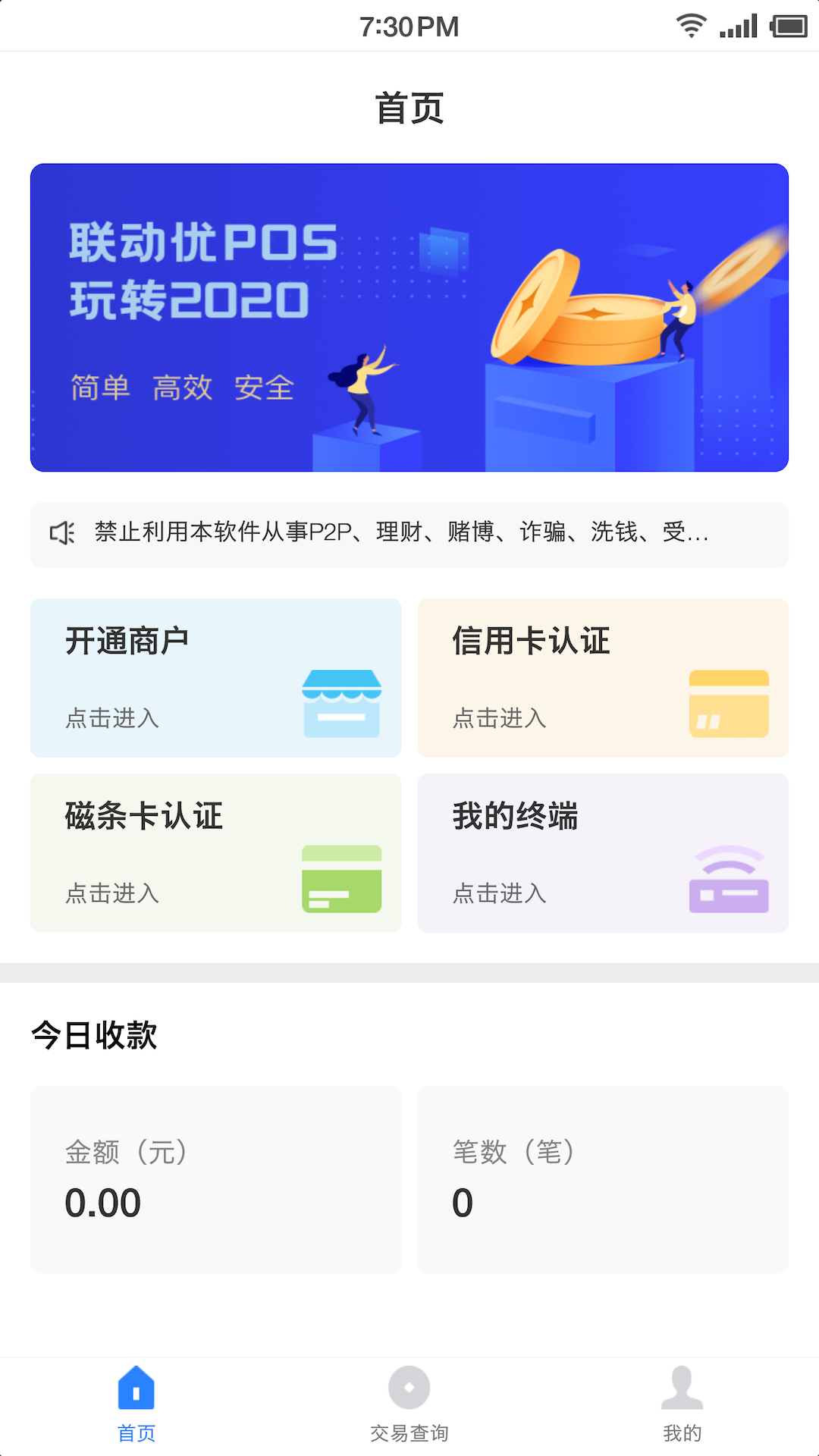Click the green card icon on 磁条卡认证
The height and width of the screenshot is (1456, 819).
(341, 880)
